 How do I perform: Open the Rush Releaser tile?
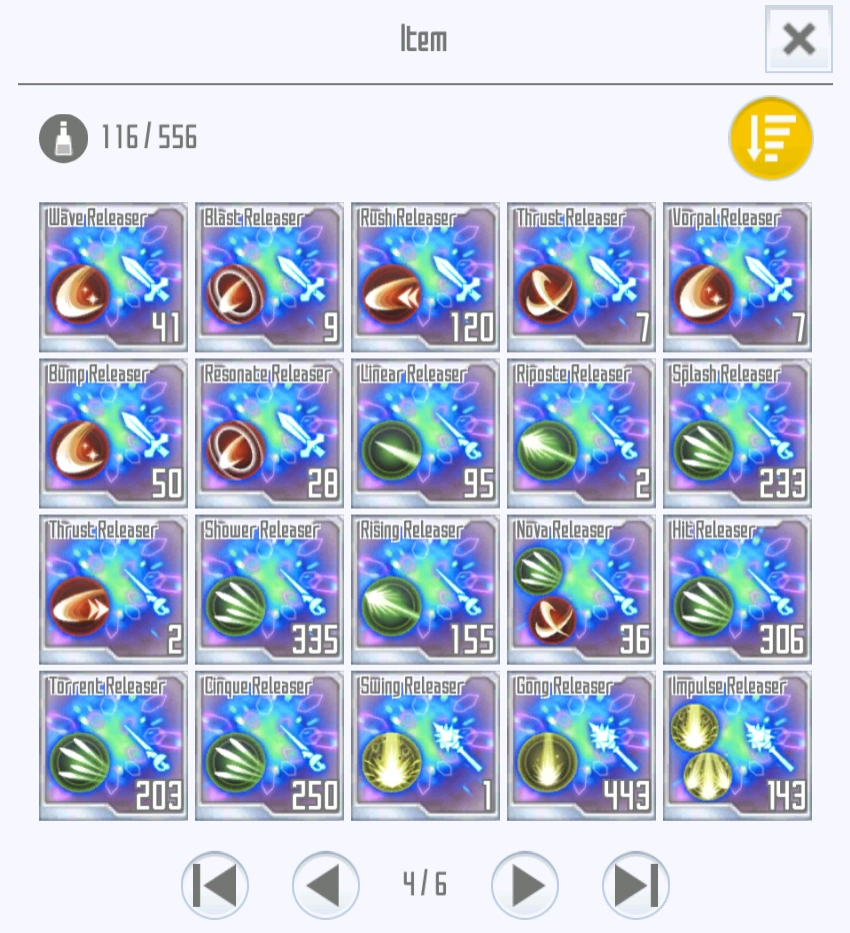[425, 277]
